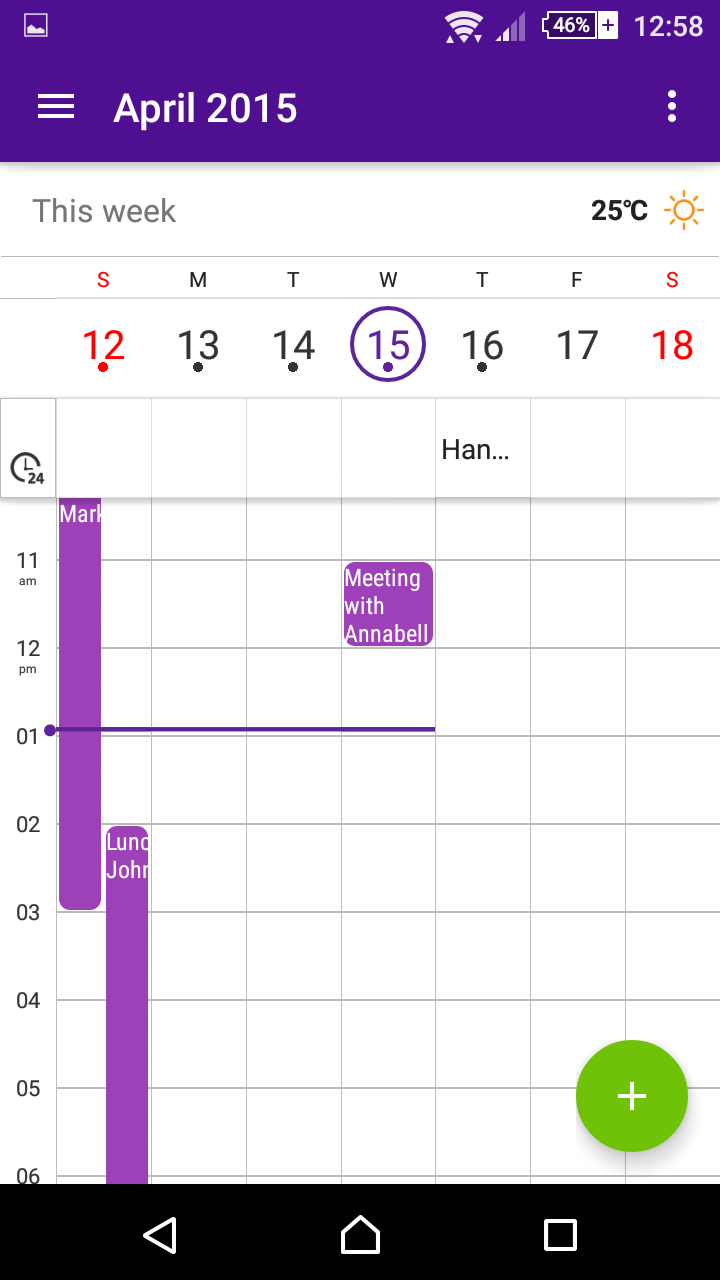720x1280 pixels.
Task: Open the Lunch John event on Monday
Action: pyautogui.click(x=127, y=1004)
